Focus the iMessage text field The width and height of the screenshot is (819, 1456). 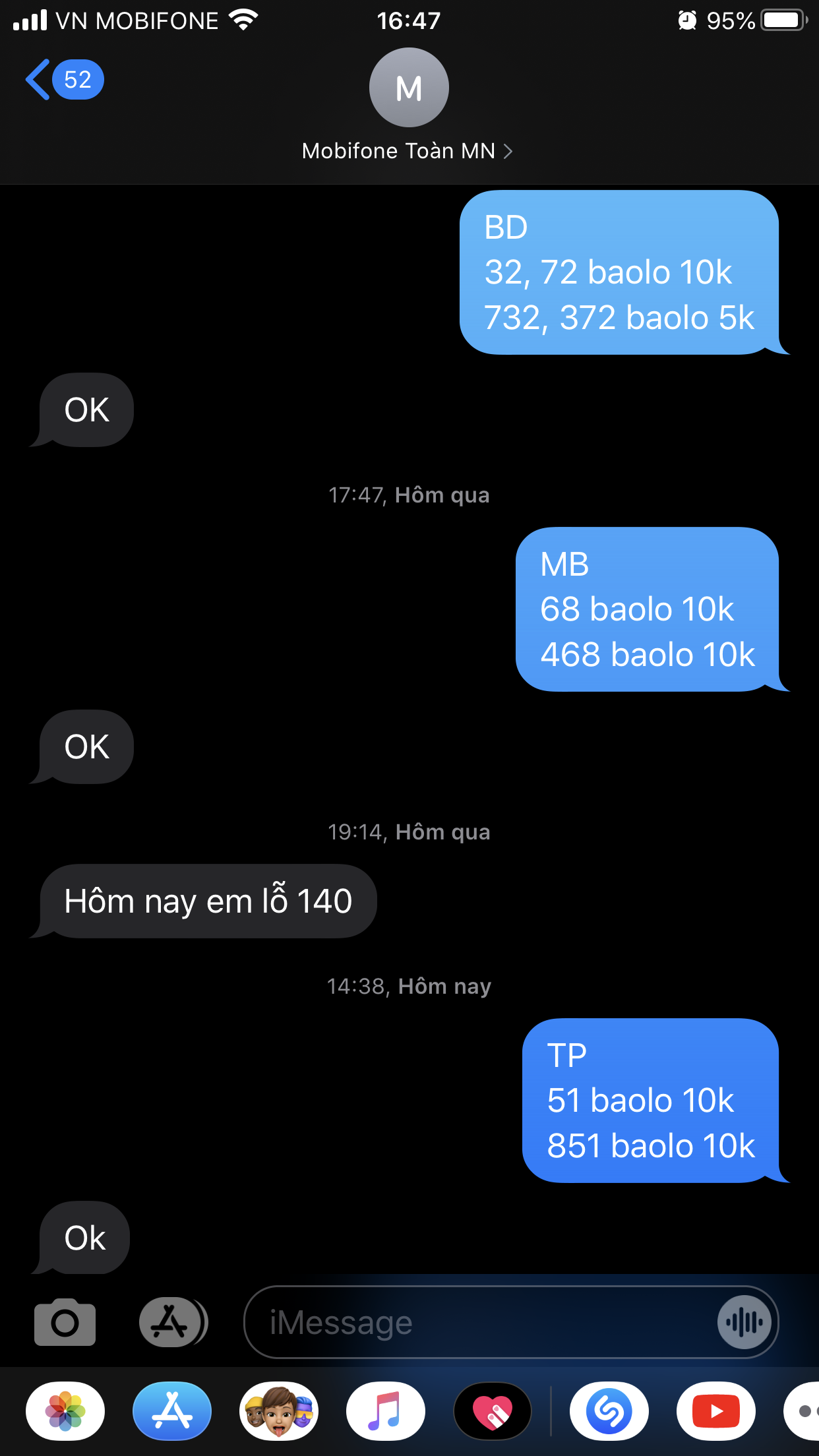point(481,1322)
